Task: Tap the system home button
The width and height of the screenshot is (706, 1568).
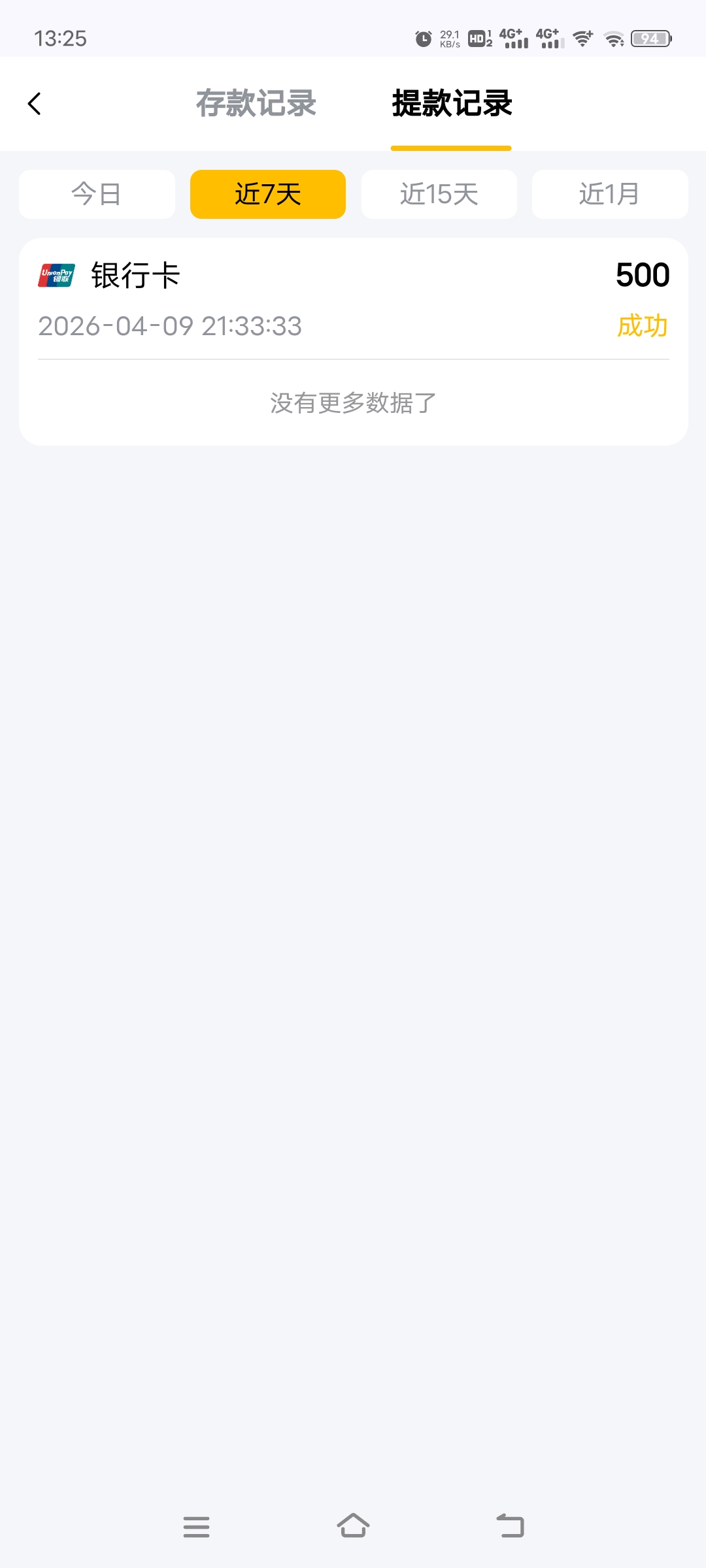Action: (353, 1526)
